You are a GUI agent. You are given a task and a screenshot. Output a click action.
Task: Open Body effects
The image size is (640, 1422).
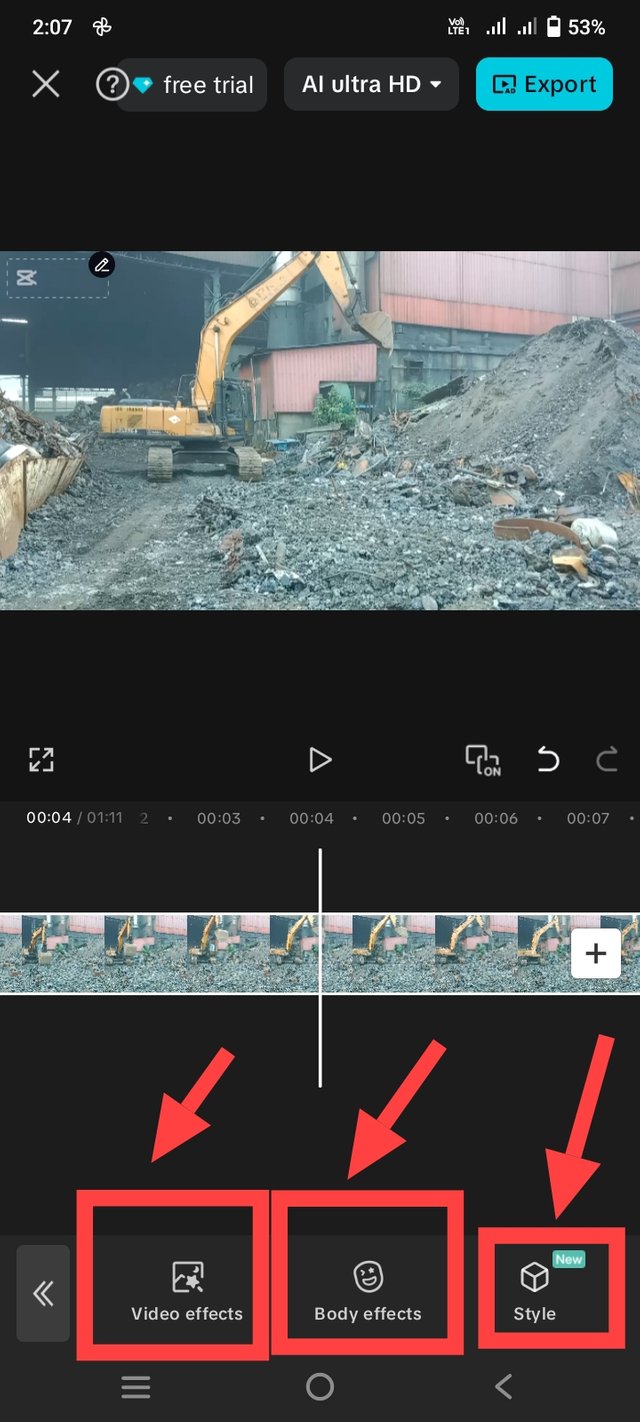tap(368, 1291)
